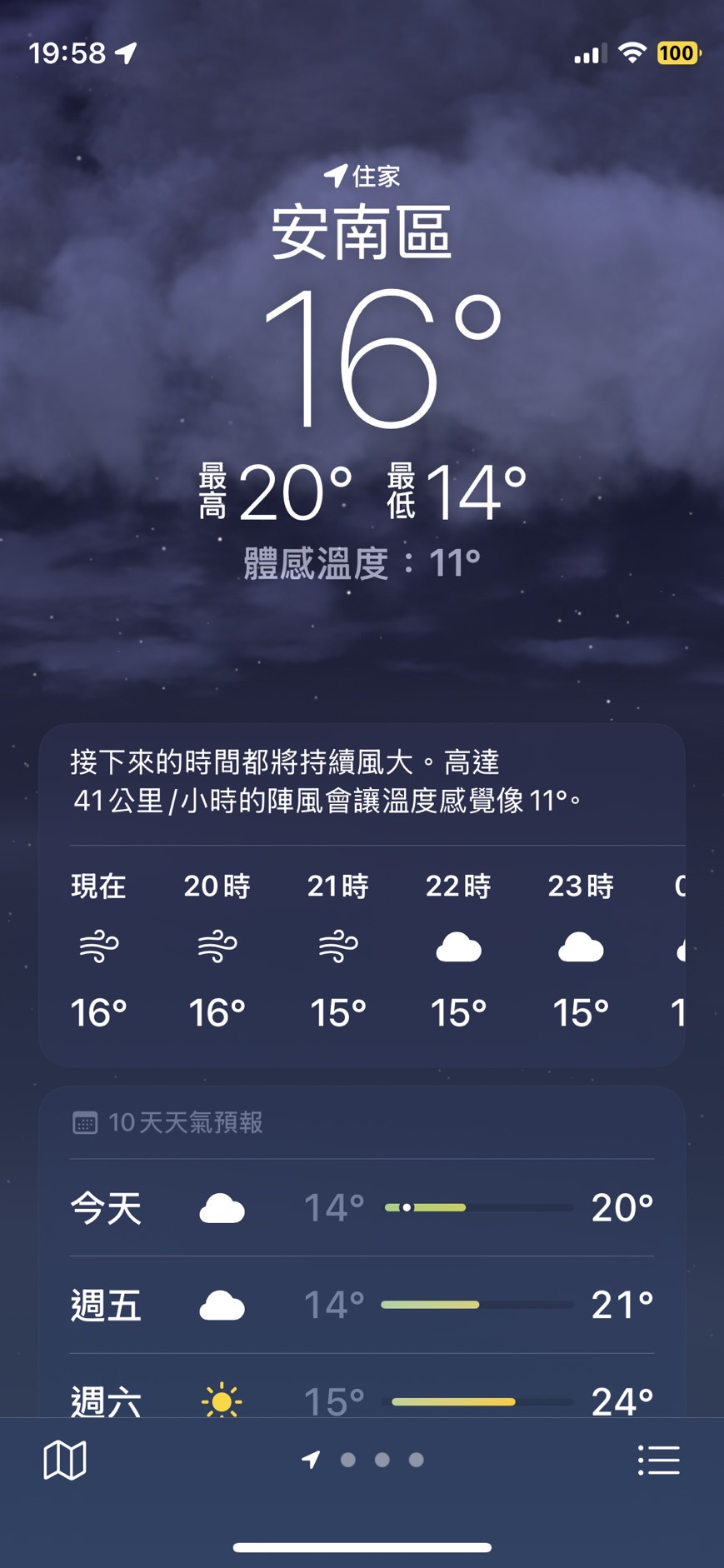724x1568 pixels.
Task: Open today's (今天) forecast details
Action: click(x=362, y=1207)
